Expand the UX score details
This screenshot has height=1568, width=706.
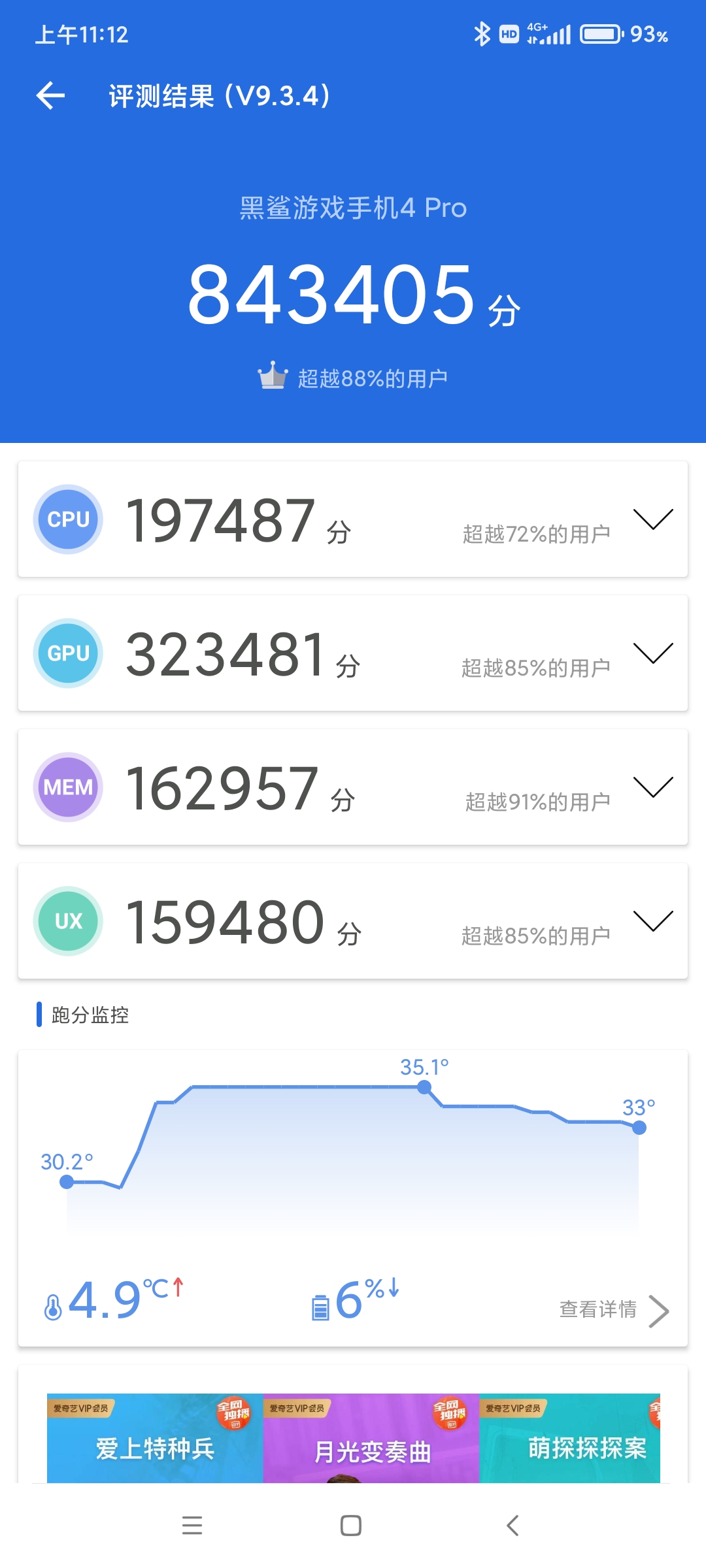tap(653, 921)
